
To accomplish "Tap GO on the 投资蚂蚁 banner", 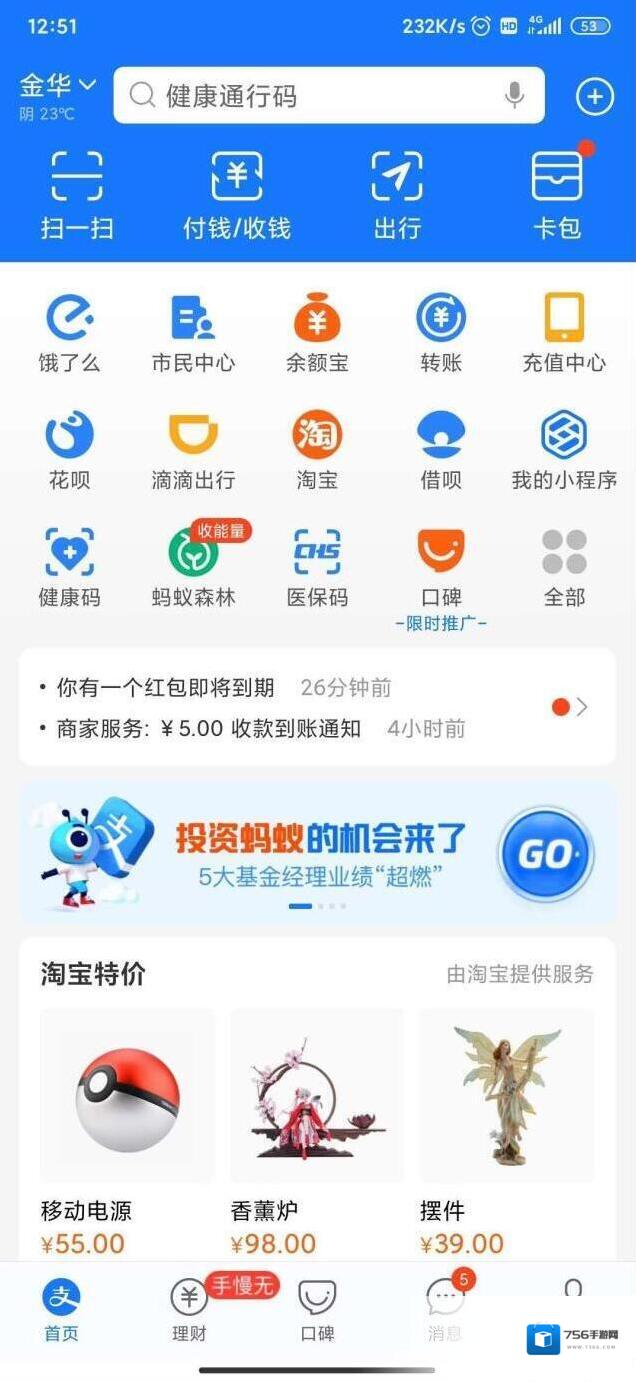I will [x=546, y=855].
